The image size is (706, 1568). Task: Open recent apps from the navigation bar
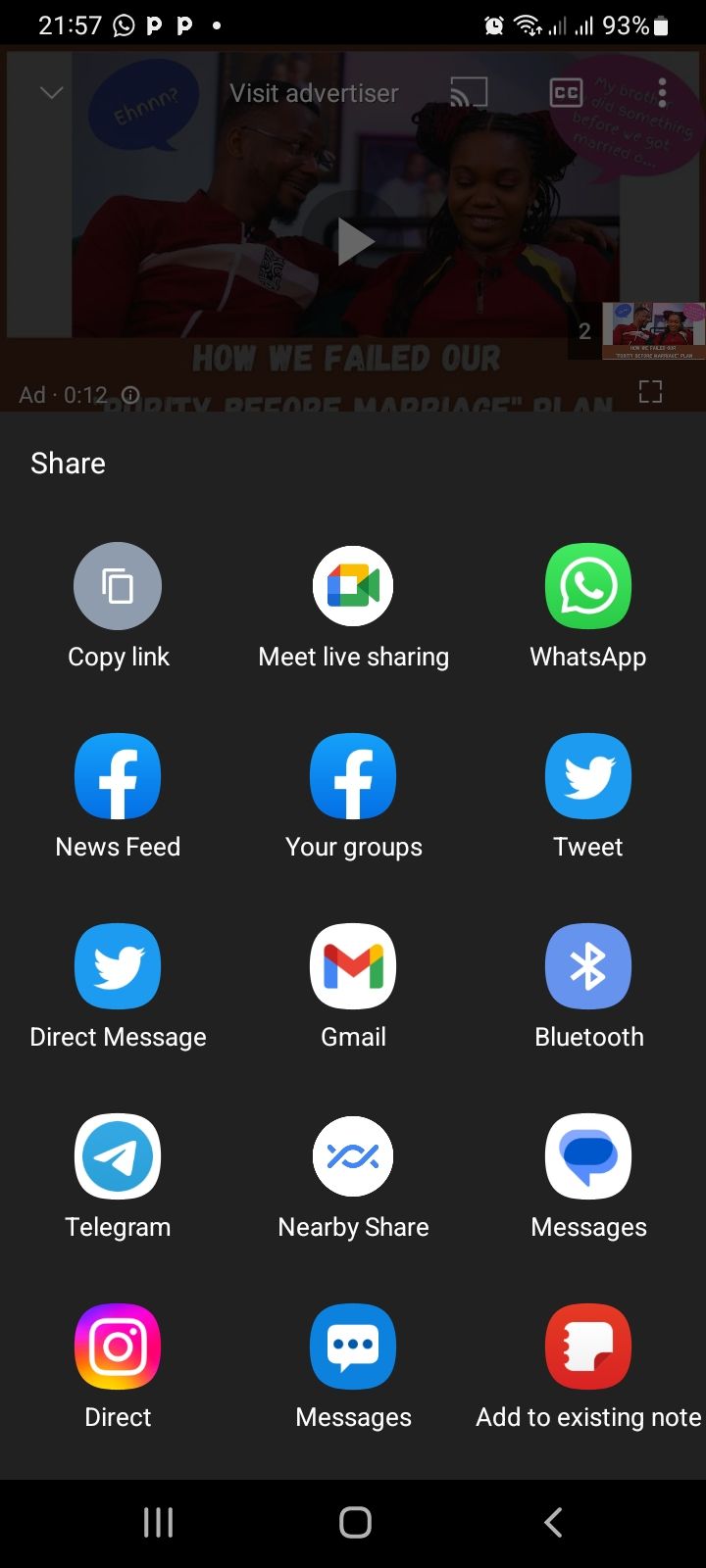[x=158, y=1522]
